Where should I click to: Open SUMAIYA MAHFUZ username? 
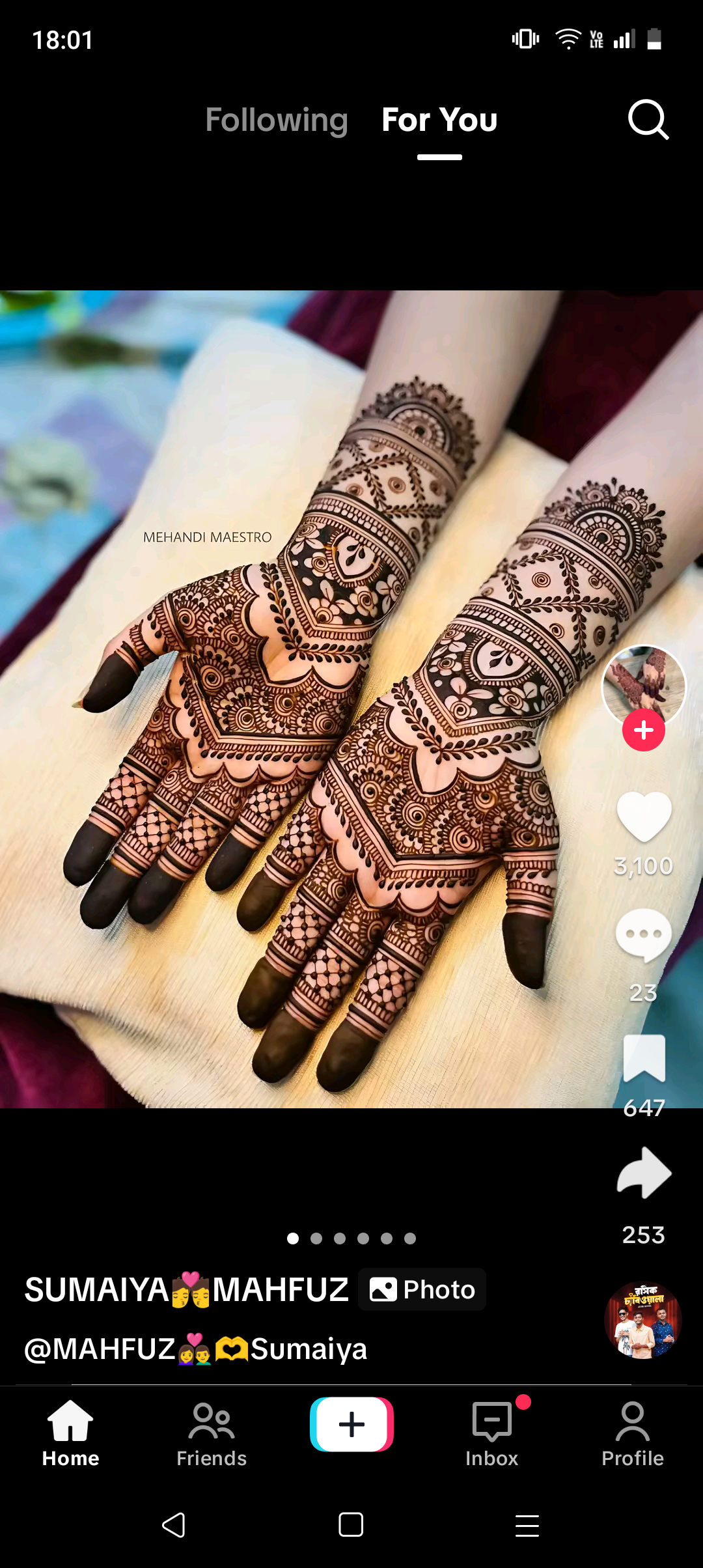(x=186, y=1289)
